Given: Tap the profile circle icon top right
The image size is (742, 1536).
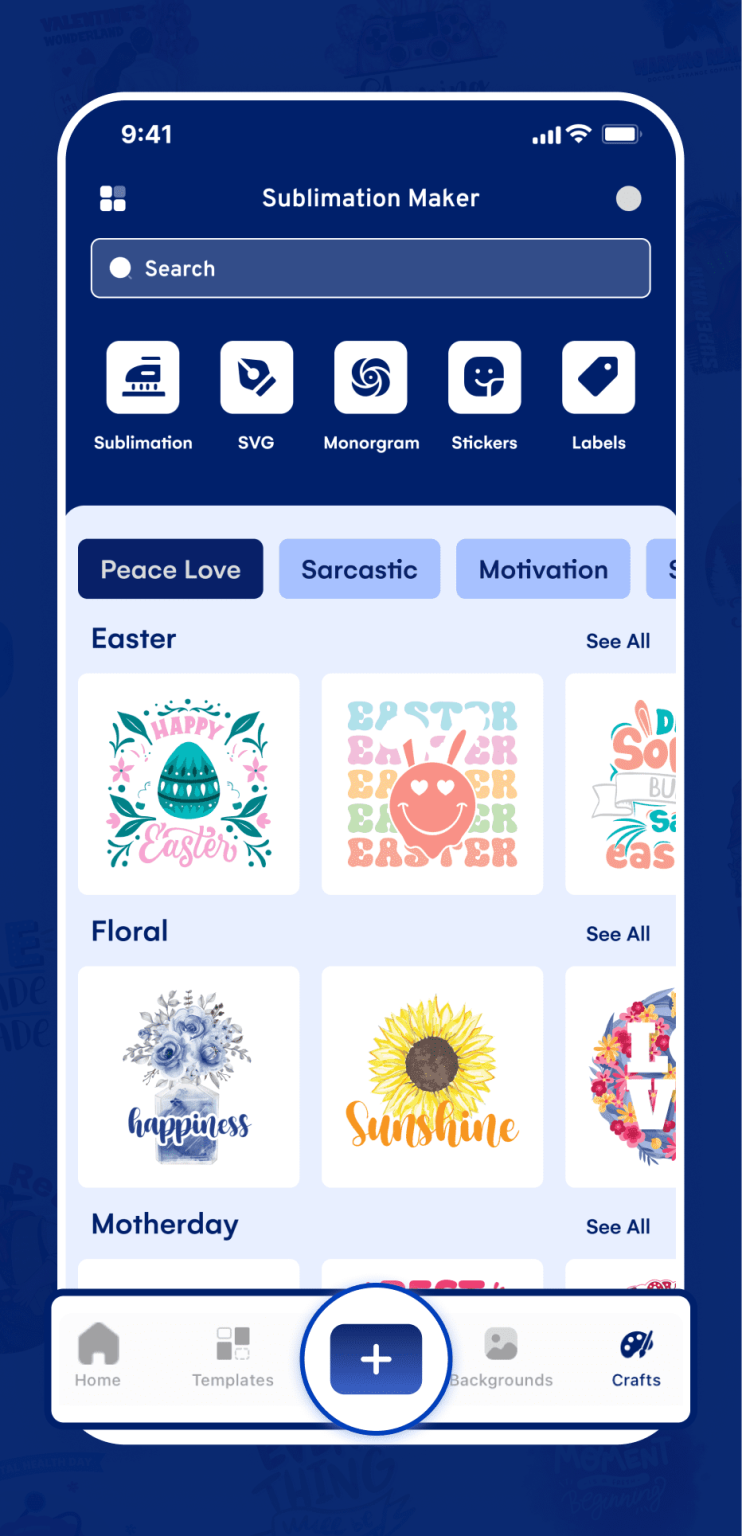Looking at the screenshot, I should click(x=628, y=198).
